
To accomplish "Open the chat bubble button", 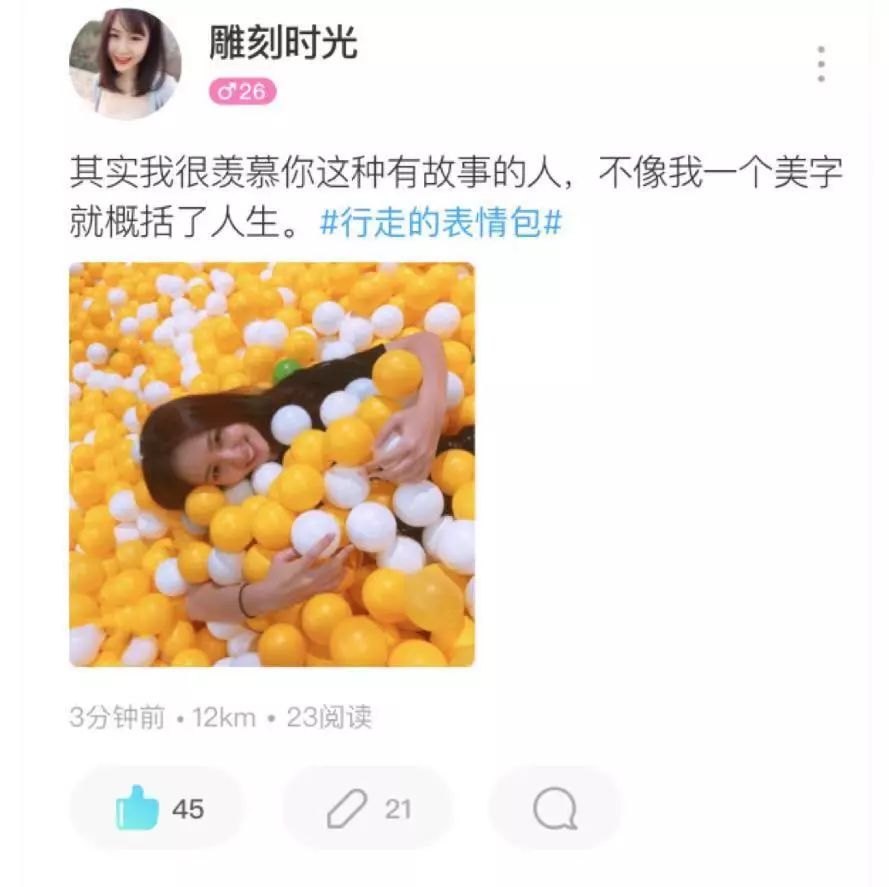I will click(555, 808).
